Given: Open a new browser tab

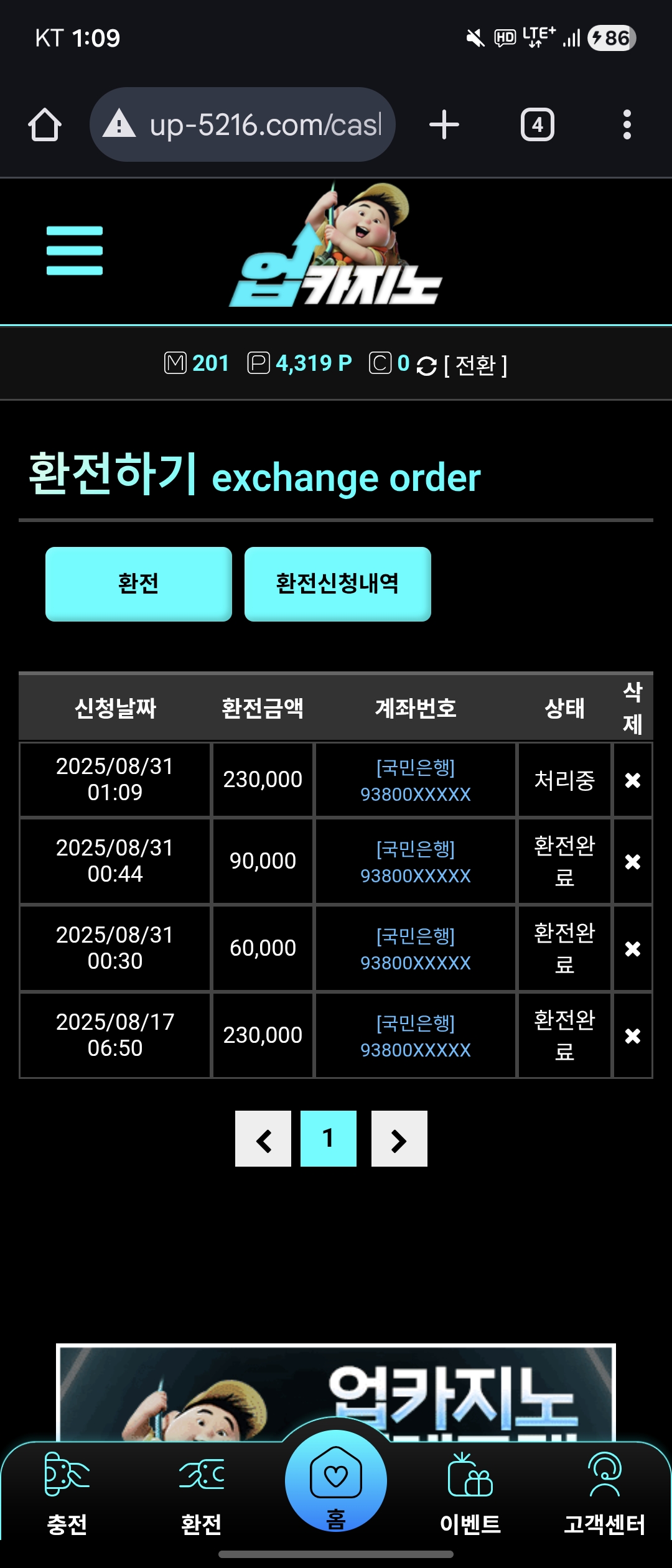Looking at the screenshot, I should [x=444, y=125].
